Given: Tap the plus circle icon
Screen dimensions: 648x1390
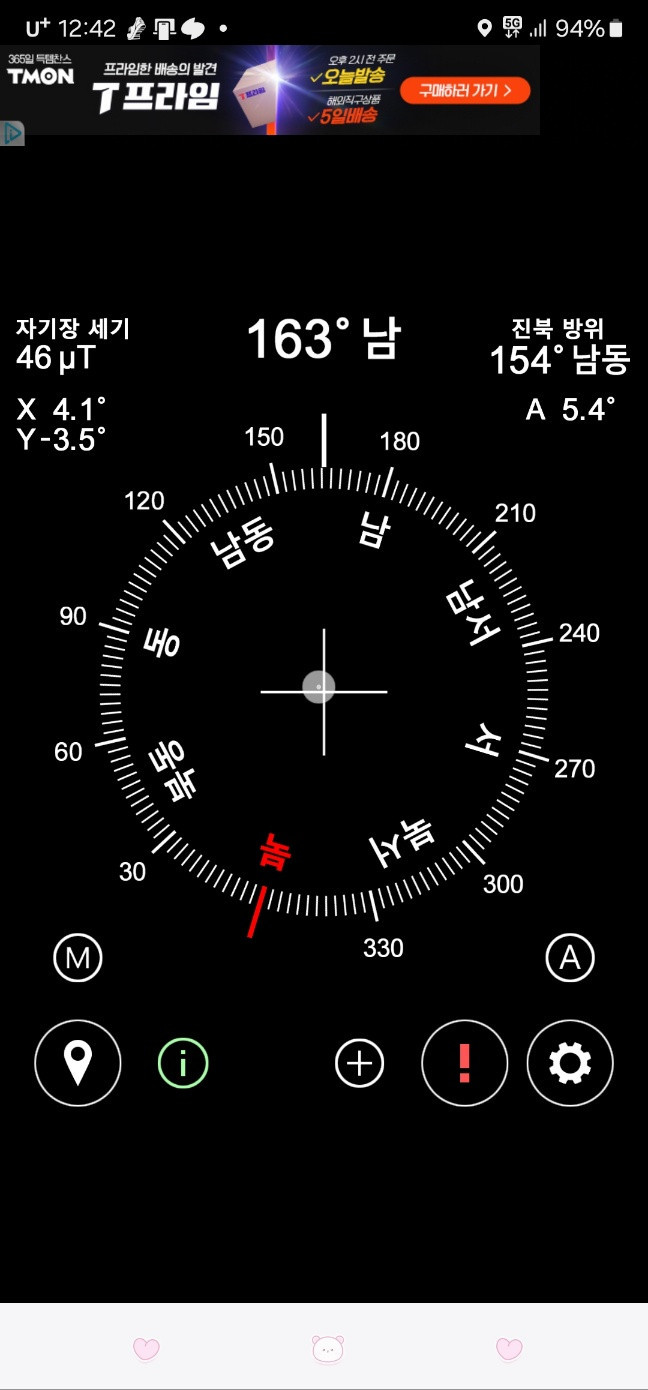Looking at the screenshot, I should click(x=360, y=1063).
